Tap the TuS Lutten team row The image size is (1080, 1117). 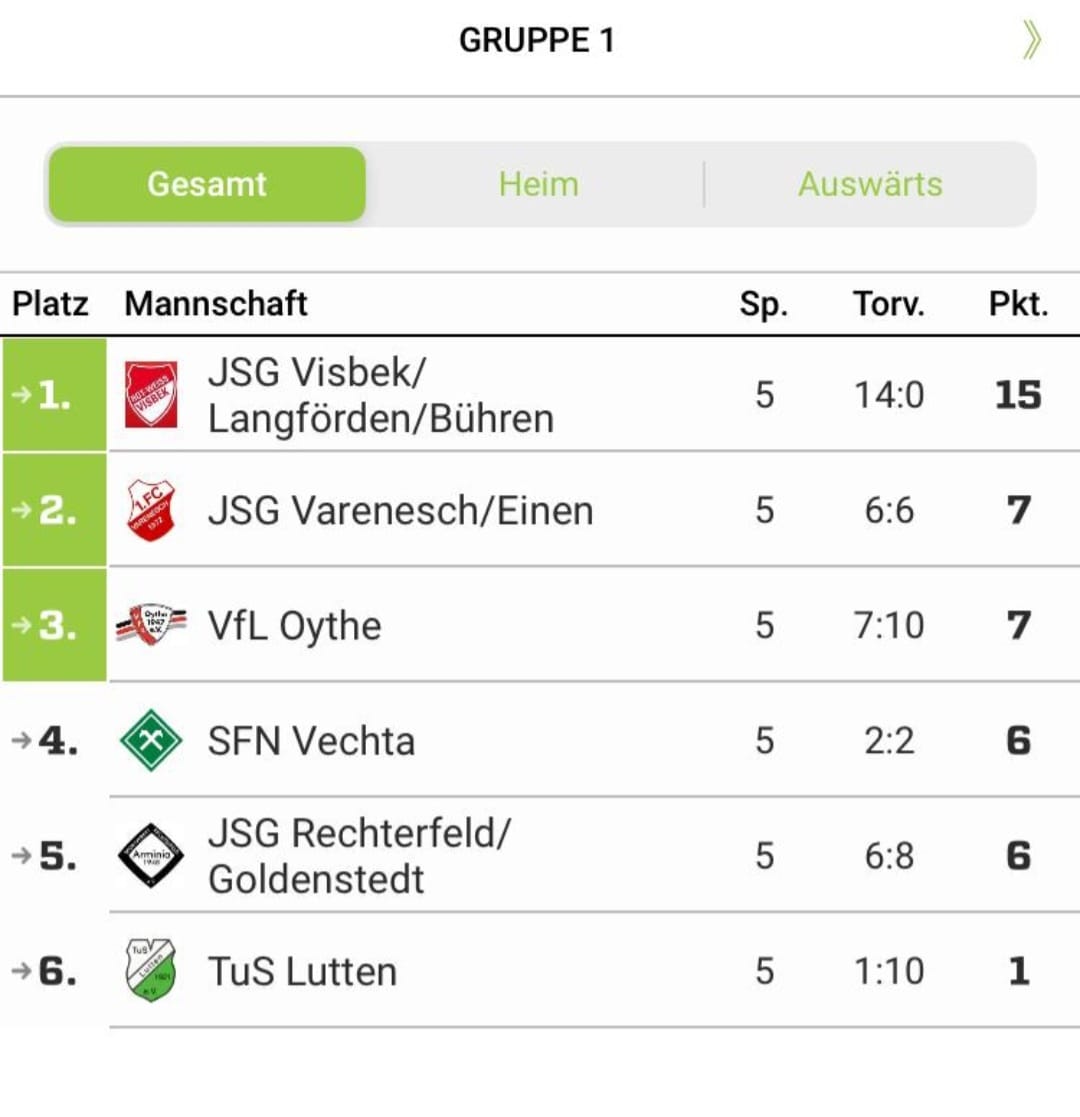[302, 971]
